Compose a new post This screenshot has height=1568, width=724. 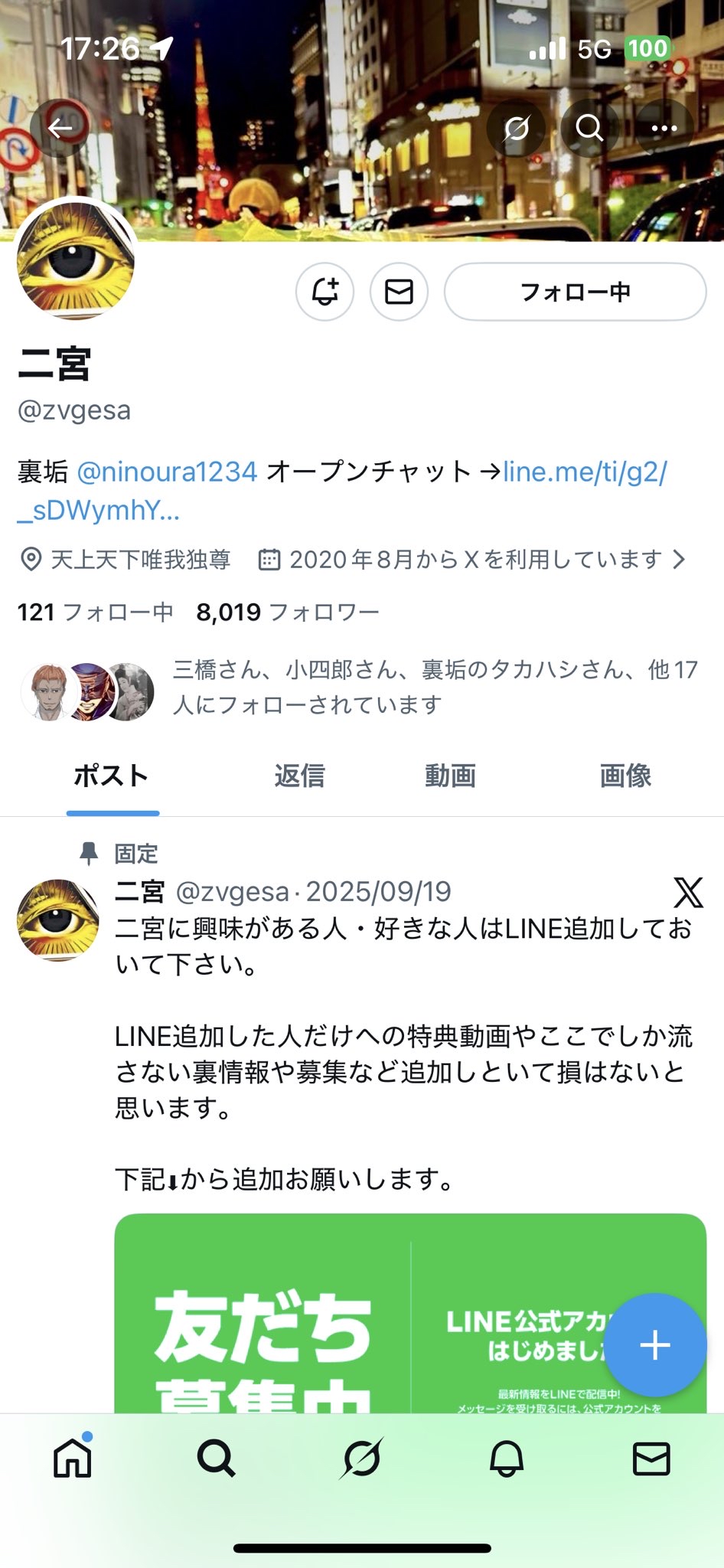pyautogui.click(x=655, y=1345)
